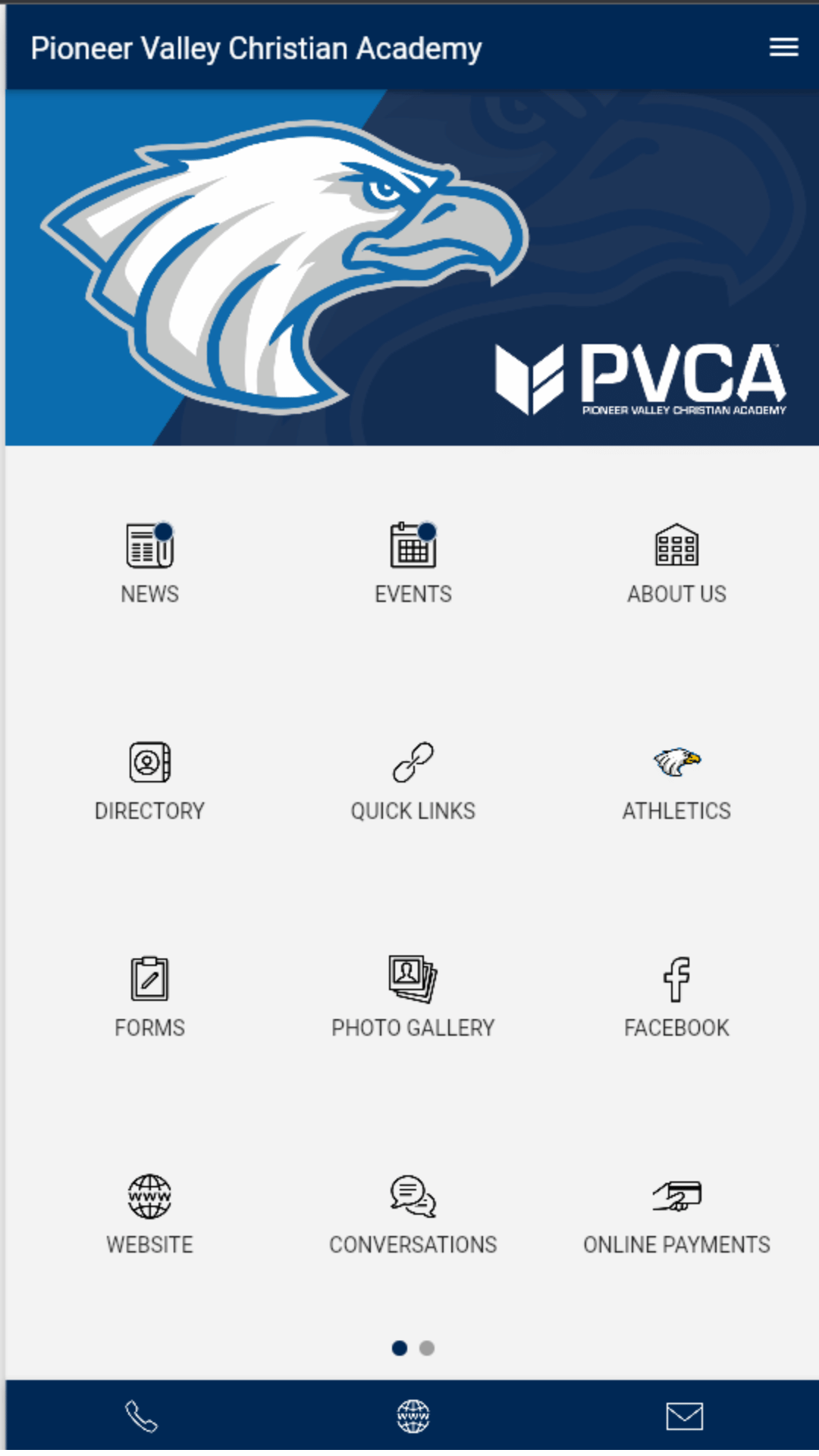Image resolution: width=819 pixels, height=1456 pixels.
Task: Open Forms
Action: [150, 996]
